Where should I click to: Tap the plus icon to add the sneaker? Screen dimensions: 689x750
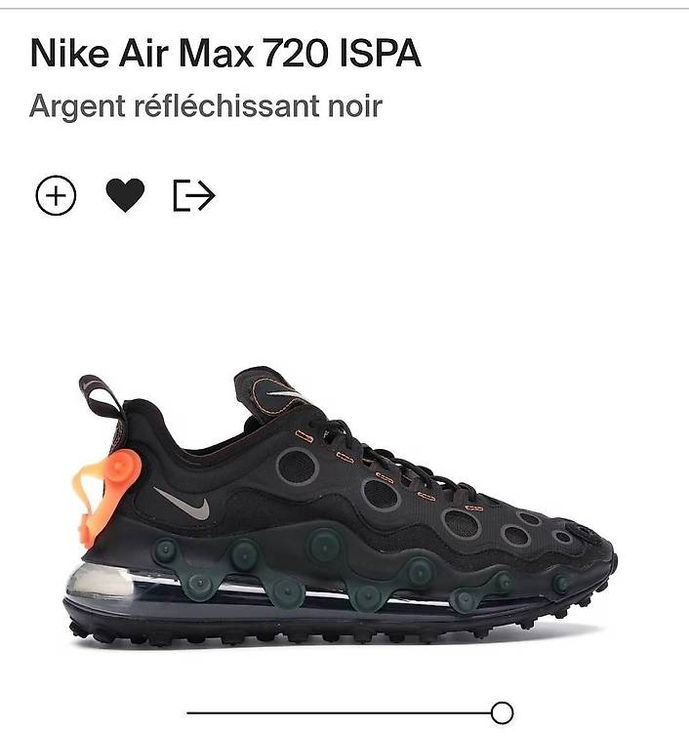tap(56, 196)
